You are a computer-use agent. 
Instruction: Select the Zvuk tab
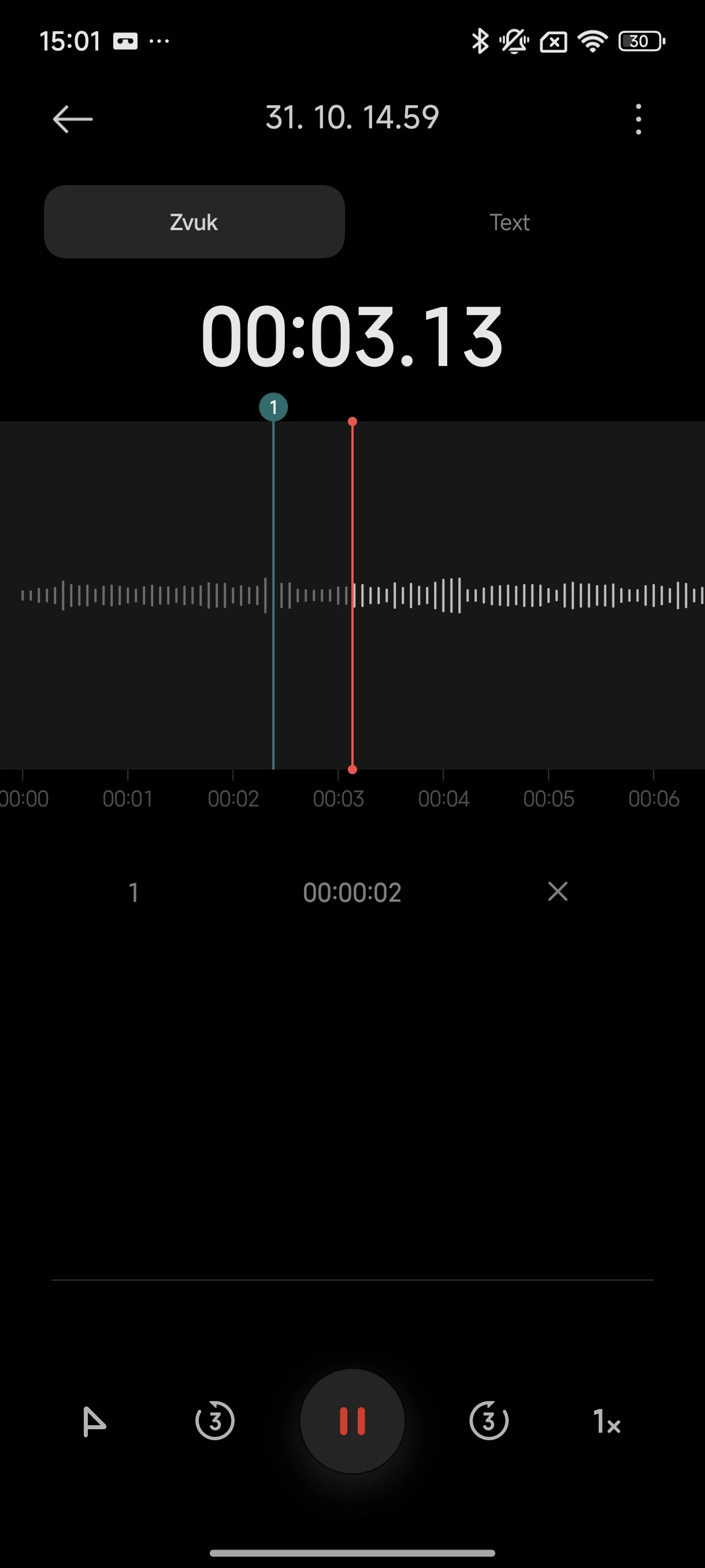(x=194, y=222)
